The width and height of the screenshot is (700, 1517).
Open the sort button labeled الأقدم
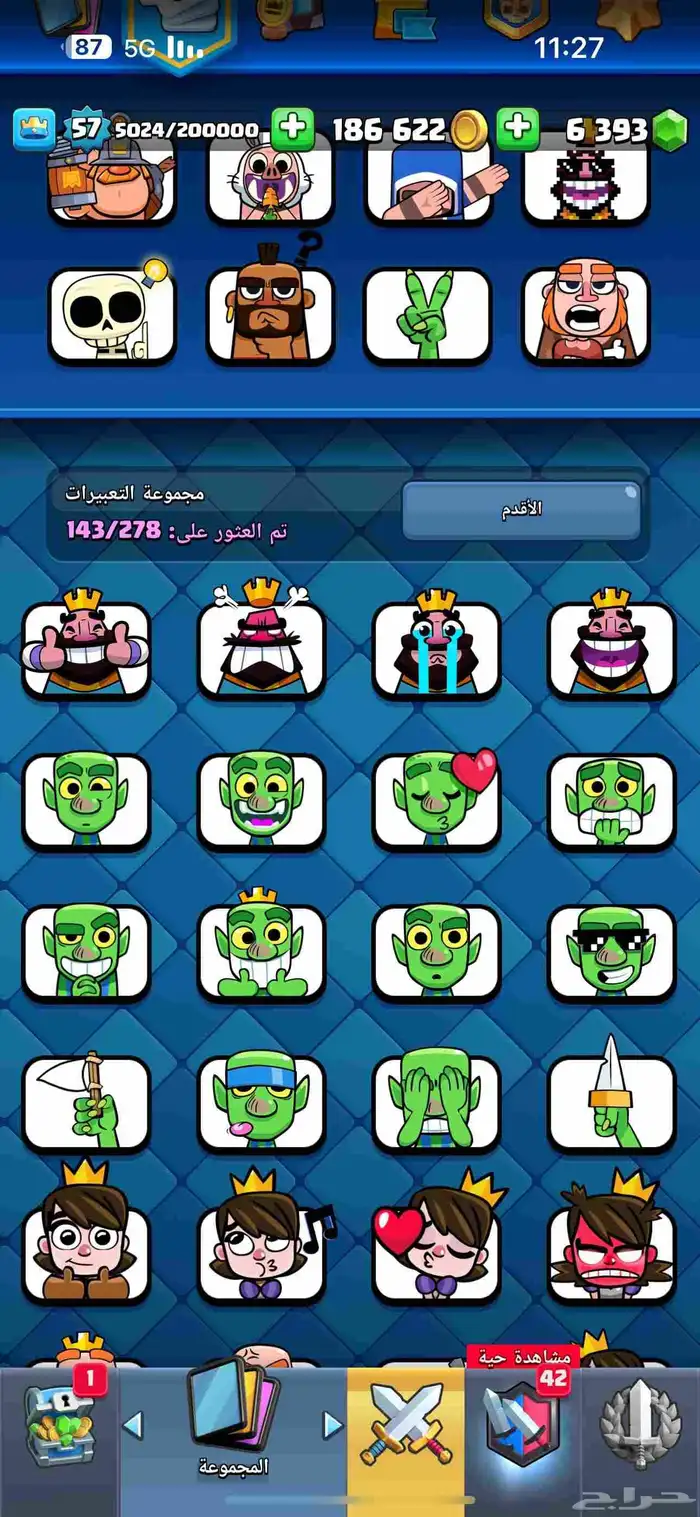[520, 511]
